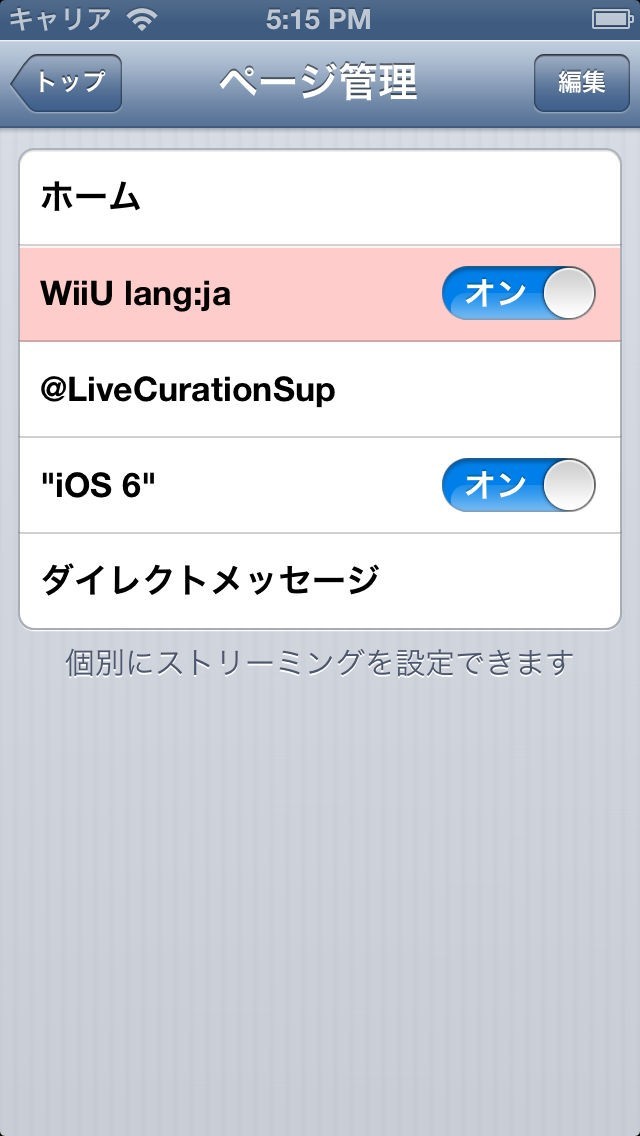The image size is (640, 1136).
Task: Toggle streaming for WiiU lang:ja
Action: click(518, 293)
